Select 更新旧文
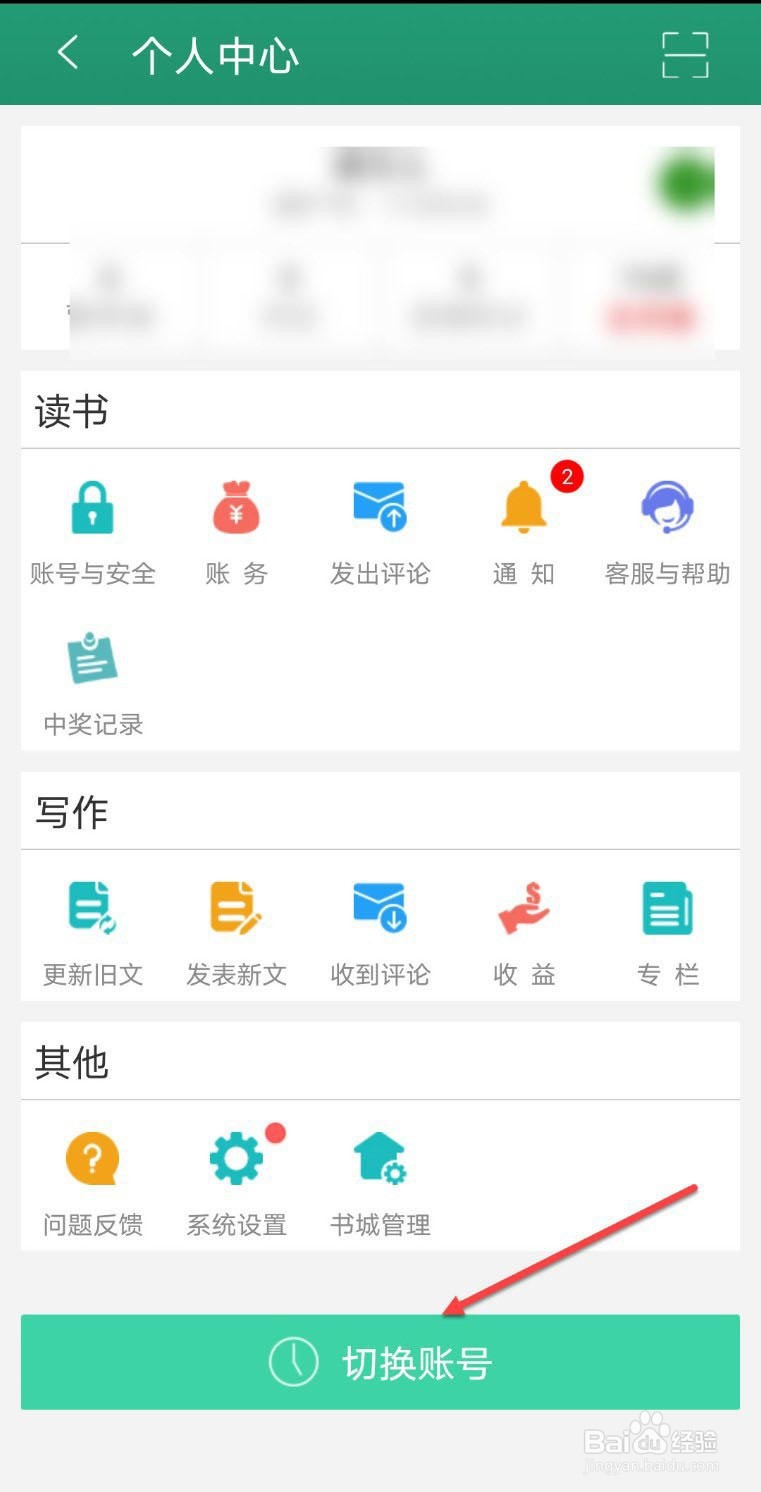The width and height of the screenshot is (761, 1492). click(93, 934)
